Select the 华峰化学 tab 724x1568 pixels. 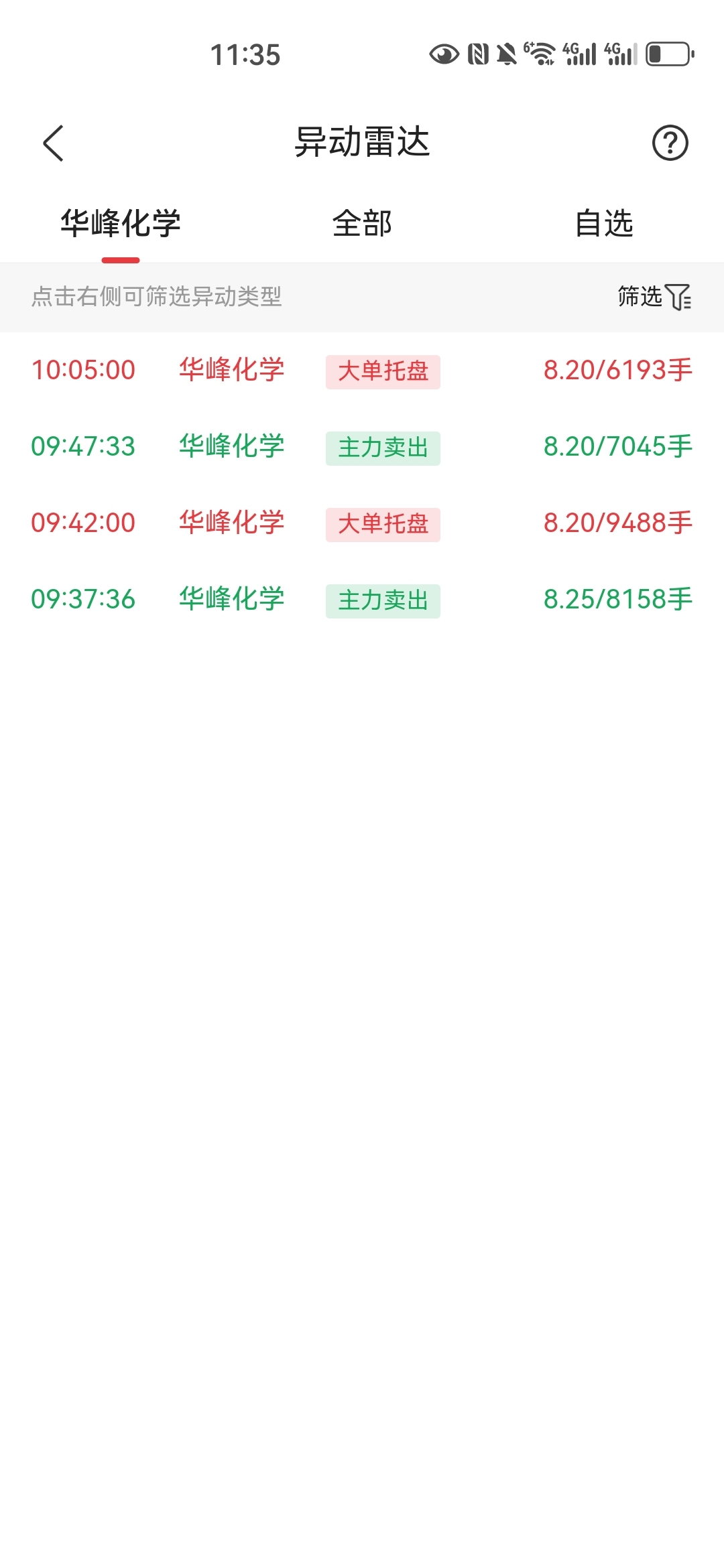pyautogui.click(x=121, y=223)
